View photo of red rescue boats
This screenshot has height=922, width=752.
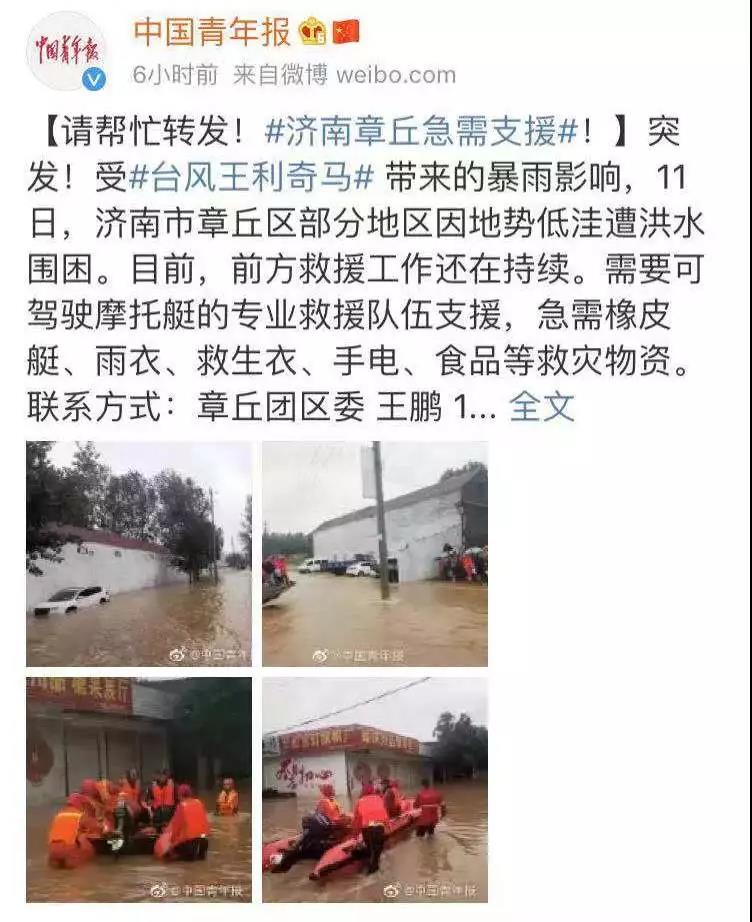pos(375,789)
